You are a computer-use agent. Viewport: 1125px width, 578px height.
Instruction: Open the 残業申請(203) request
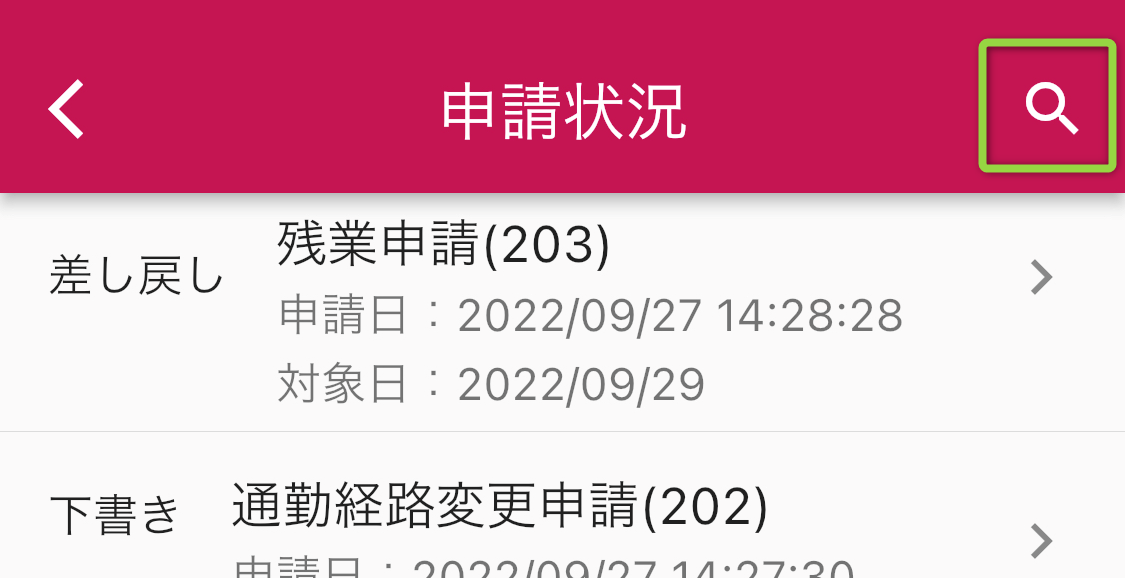click(x=562, y=313)
